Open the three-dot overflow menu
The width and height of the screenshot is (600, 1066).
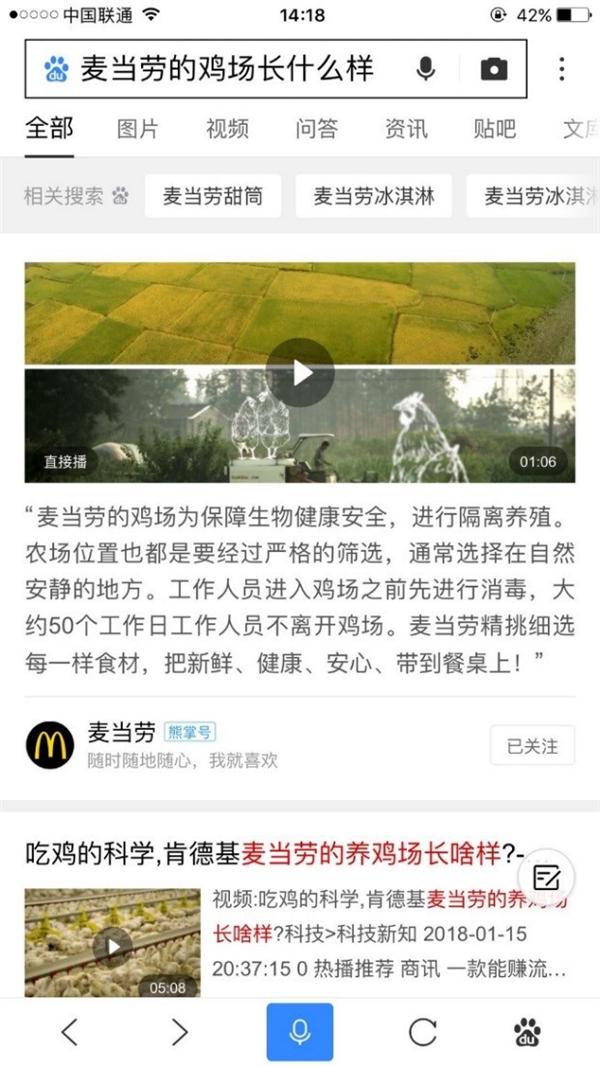click(562, 69)
